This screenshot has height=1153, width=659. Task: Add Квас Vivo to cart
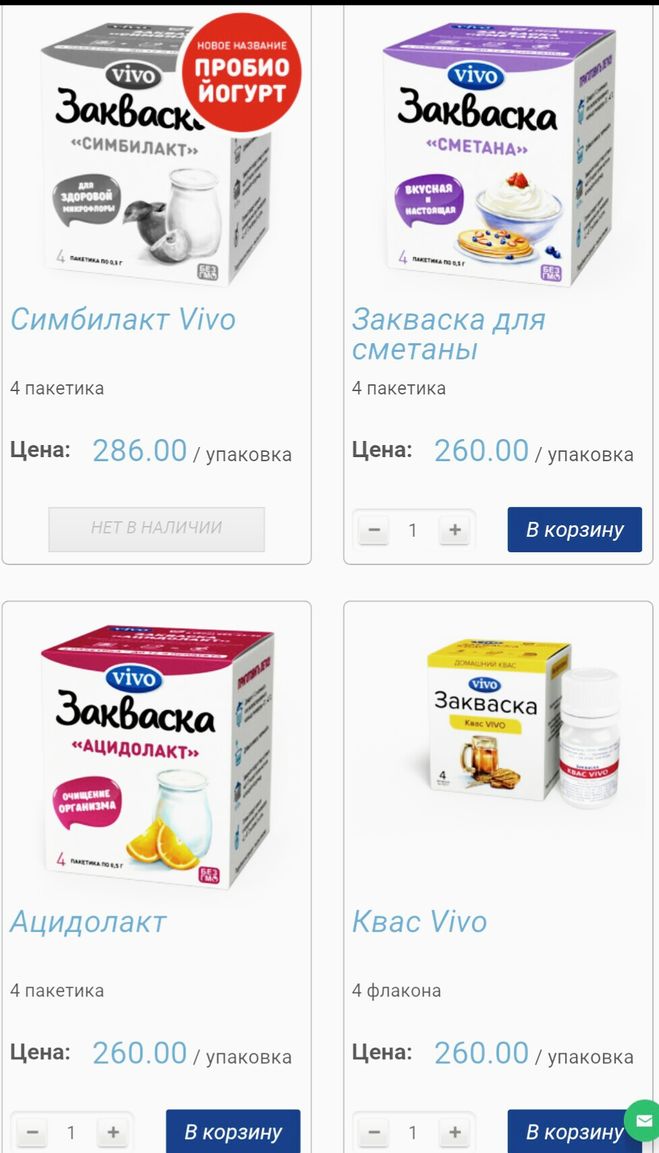(566, 1132)
